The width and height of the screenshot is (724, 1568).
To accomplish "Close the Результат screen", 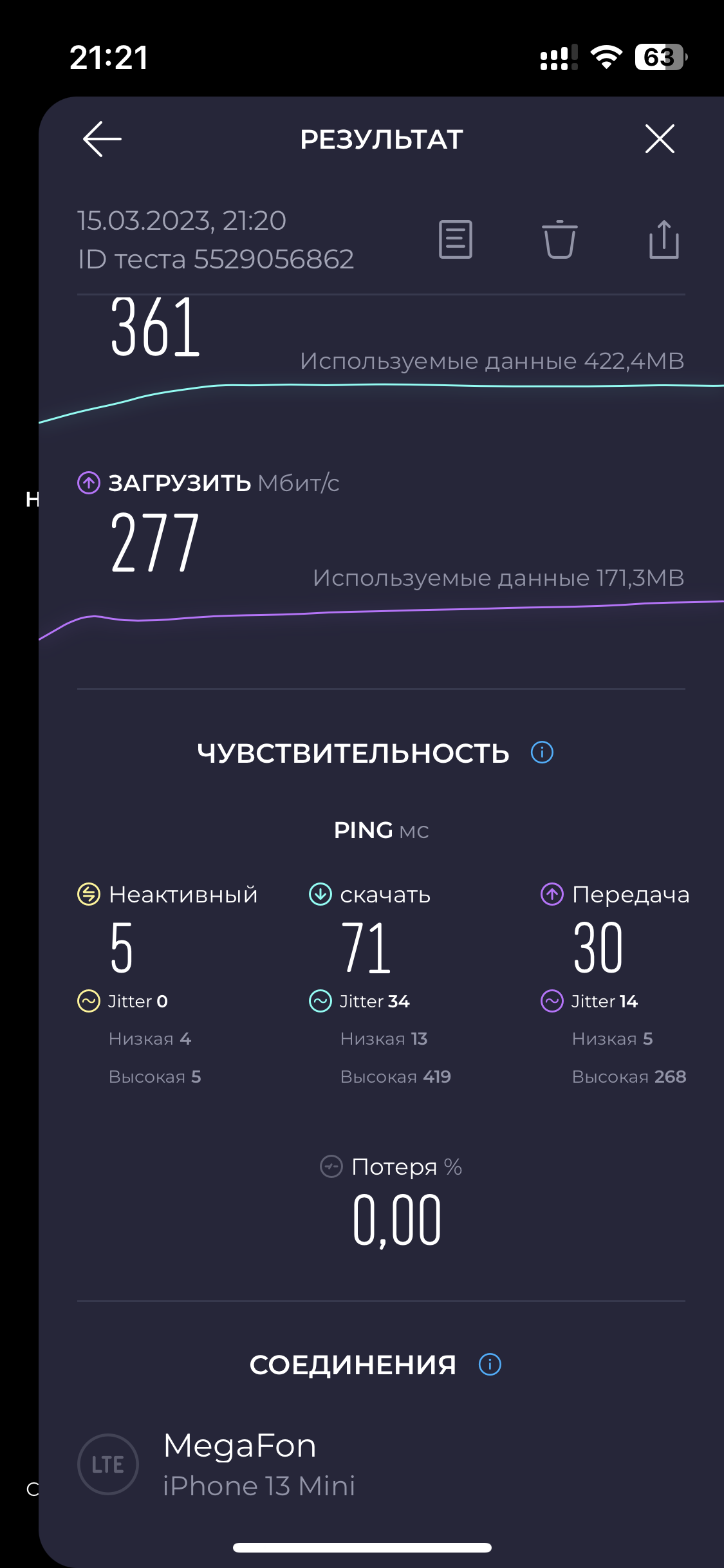I will pos(660,139).
